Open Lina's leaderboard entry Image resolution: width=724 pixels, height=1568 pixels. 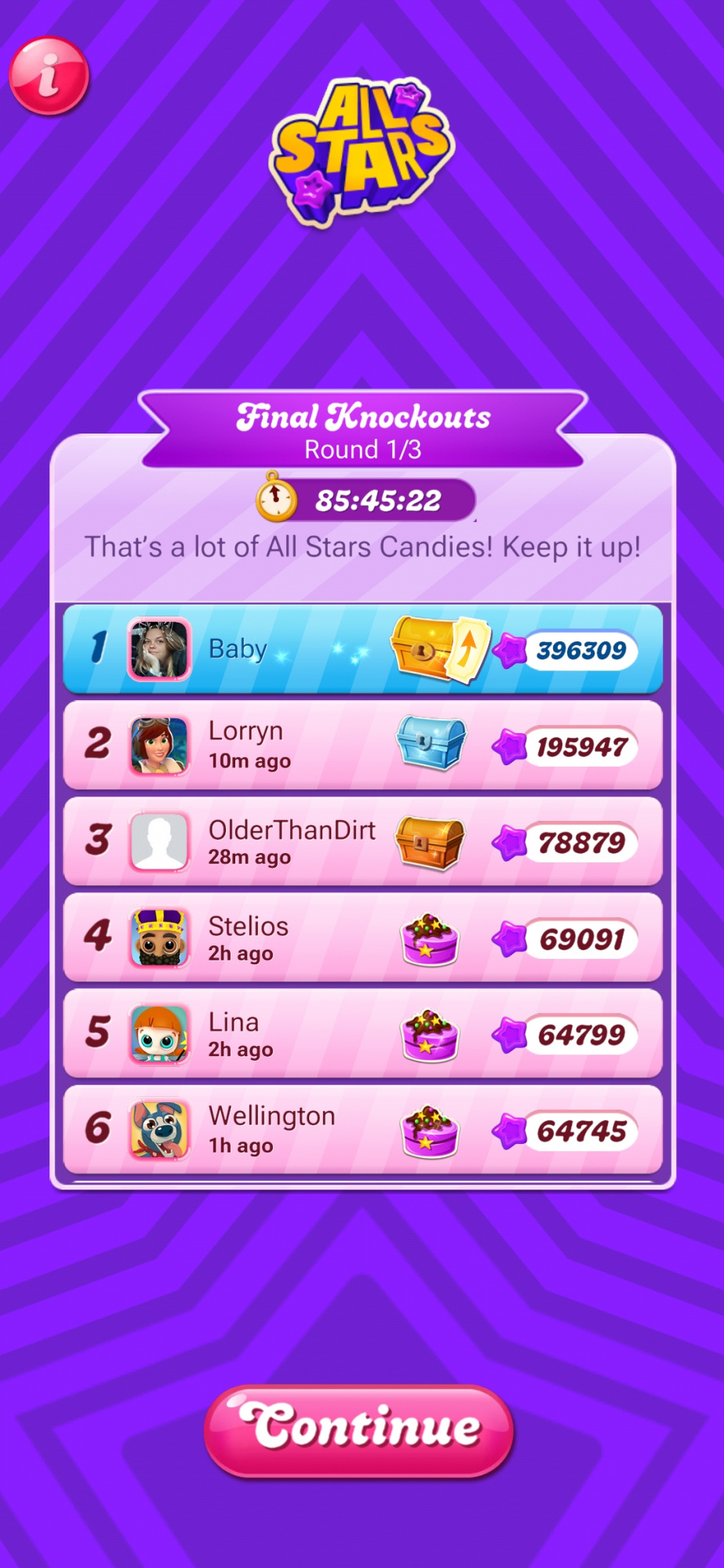pyautogui.click(x=362, y=1033)
